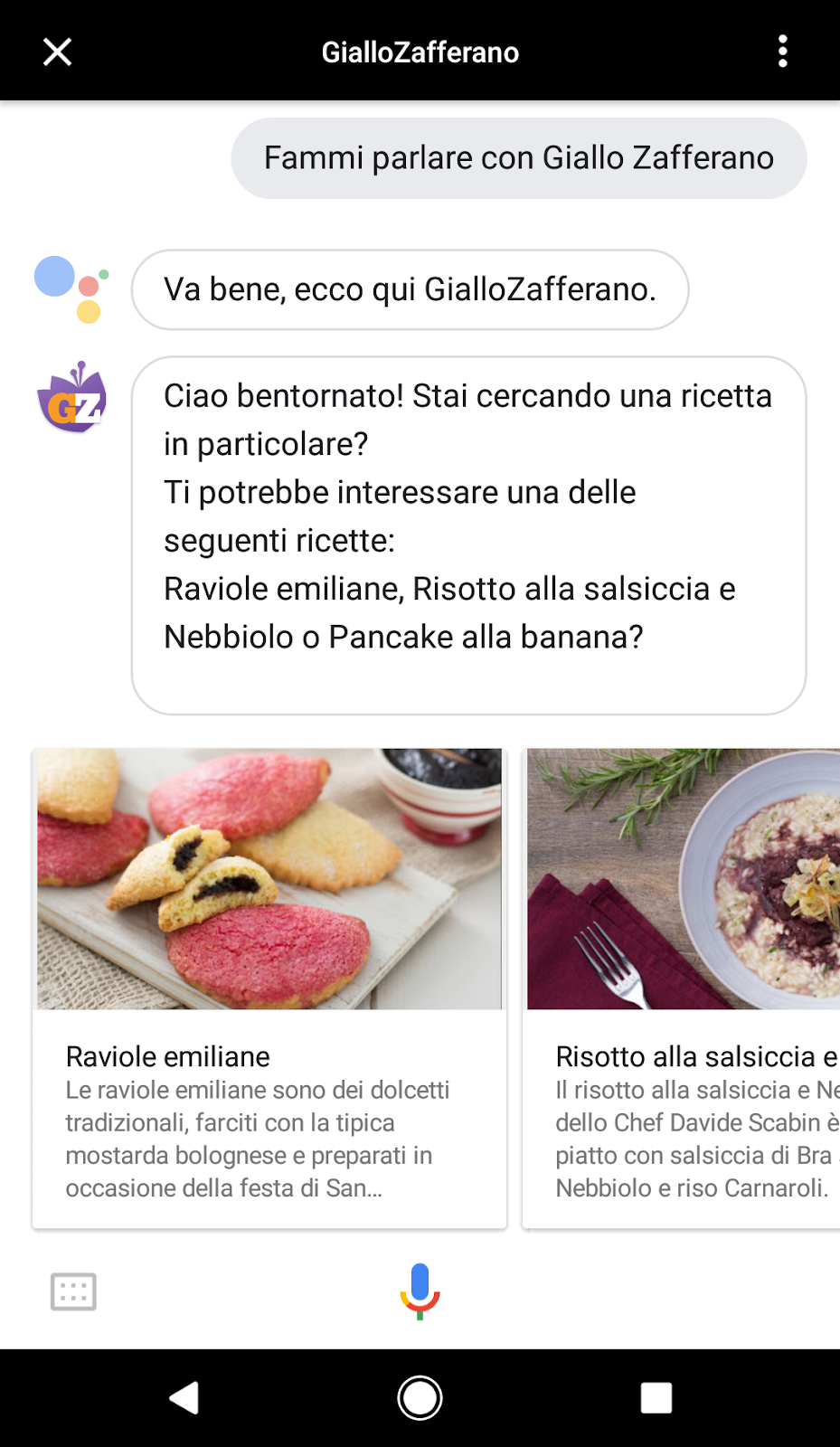Screen dimensions: 840x1447
Task: Go to the home screen
Action: click(420, 1398)
